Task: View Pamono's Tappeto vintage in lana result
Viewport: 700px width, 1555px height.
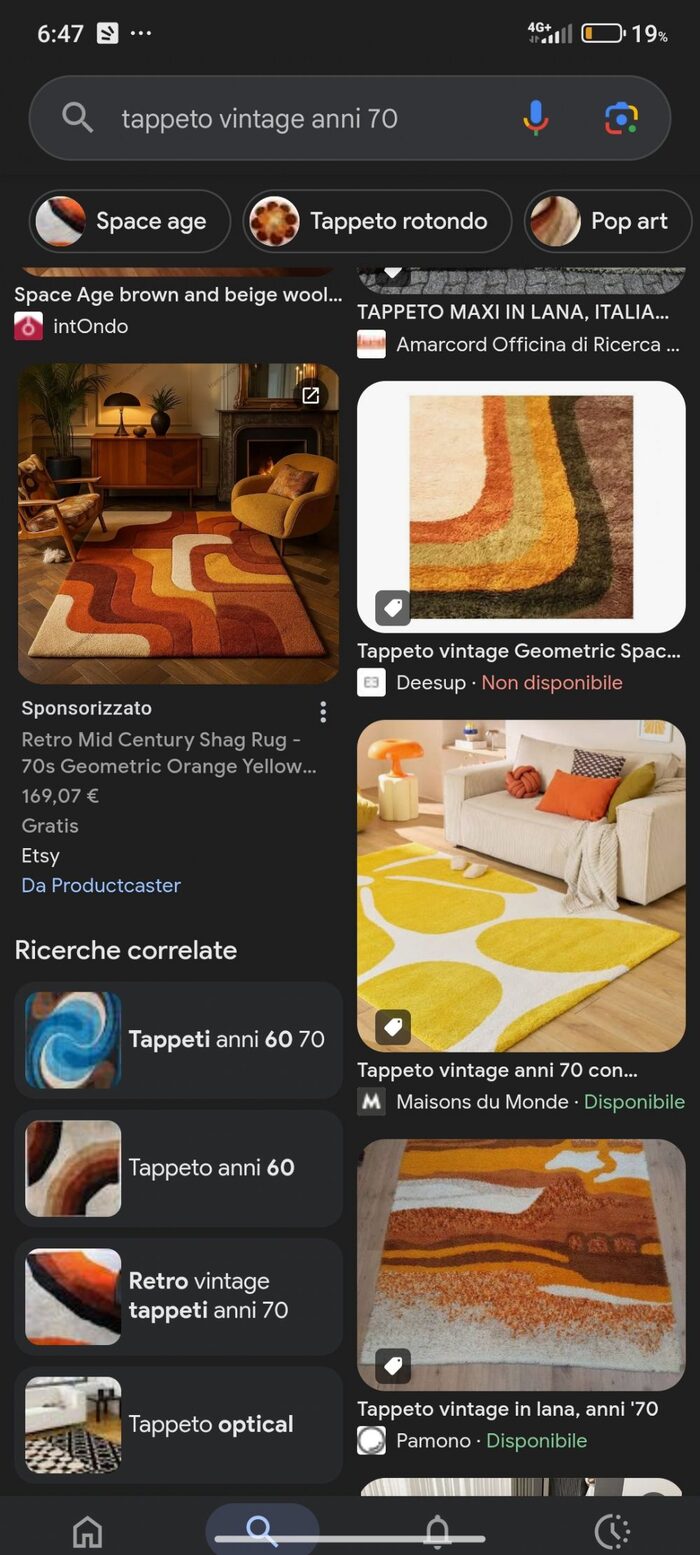Action: (521, 1264)
